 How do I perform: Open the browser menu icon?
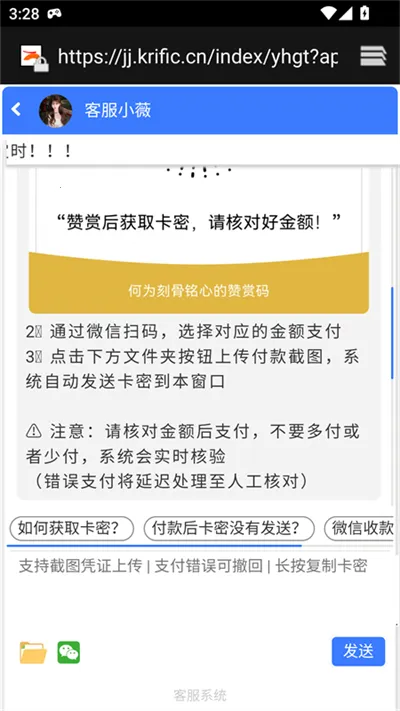tap(373, 56)
